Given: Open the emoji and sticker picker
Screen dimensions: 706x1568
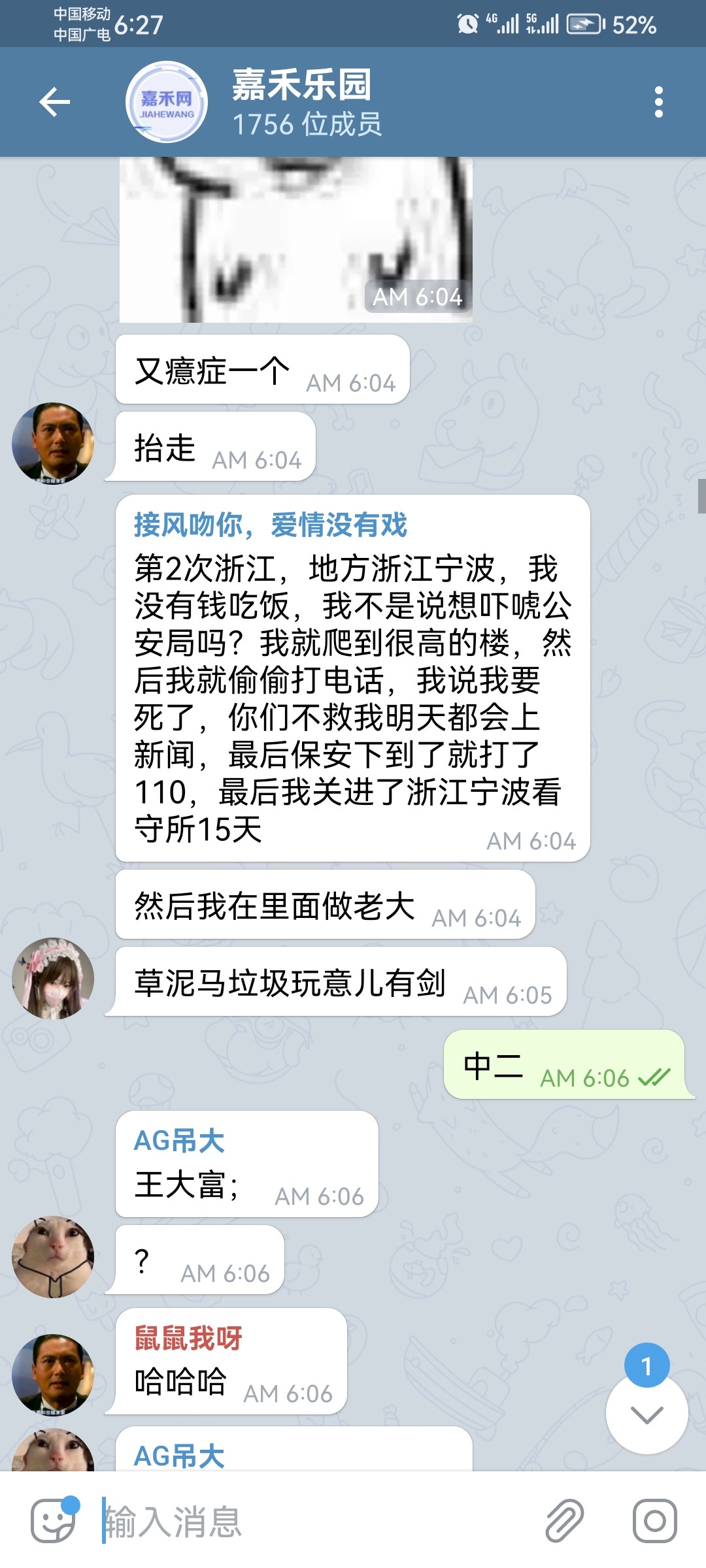Looking at the screenshot, I should point(54,1521).
